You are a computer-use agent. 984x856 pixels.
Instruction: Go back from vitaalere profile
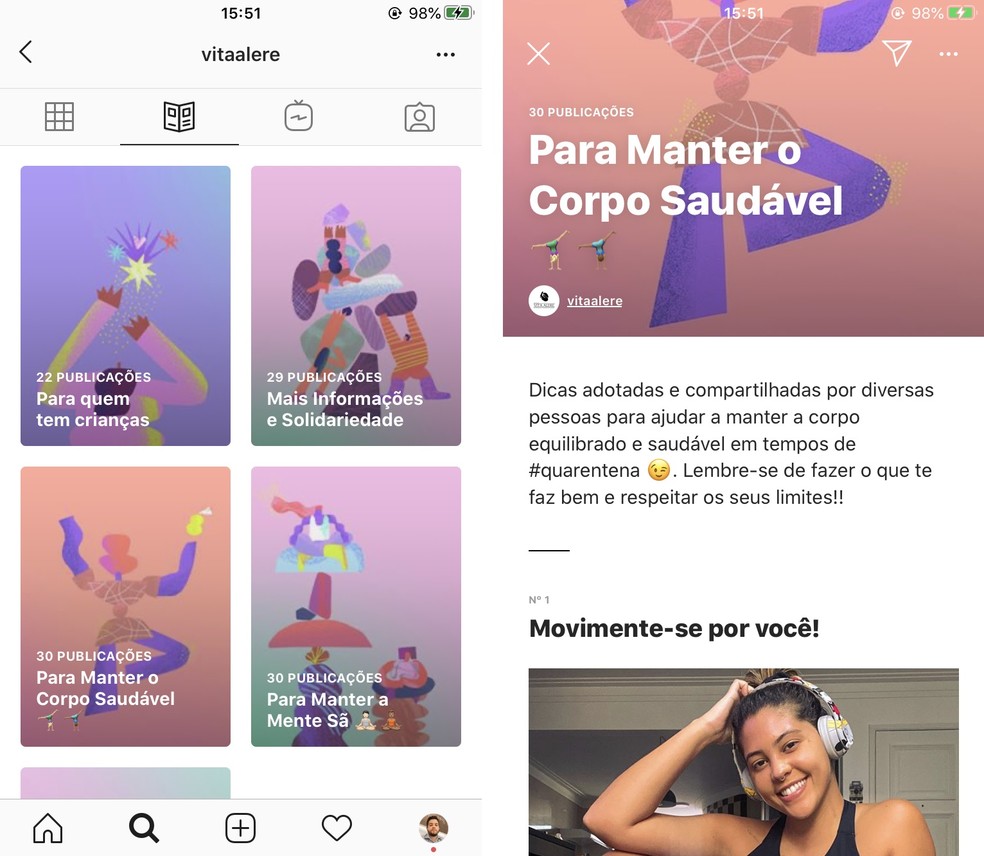(26, 53)
